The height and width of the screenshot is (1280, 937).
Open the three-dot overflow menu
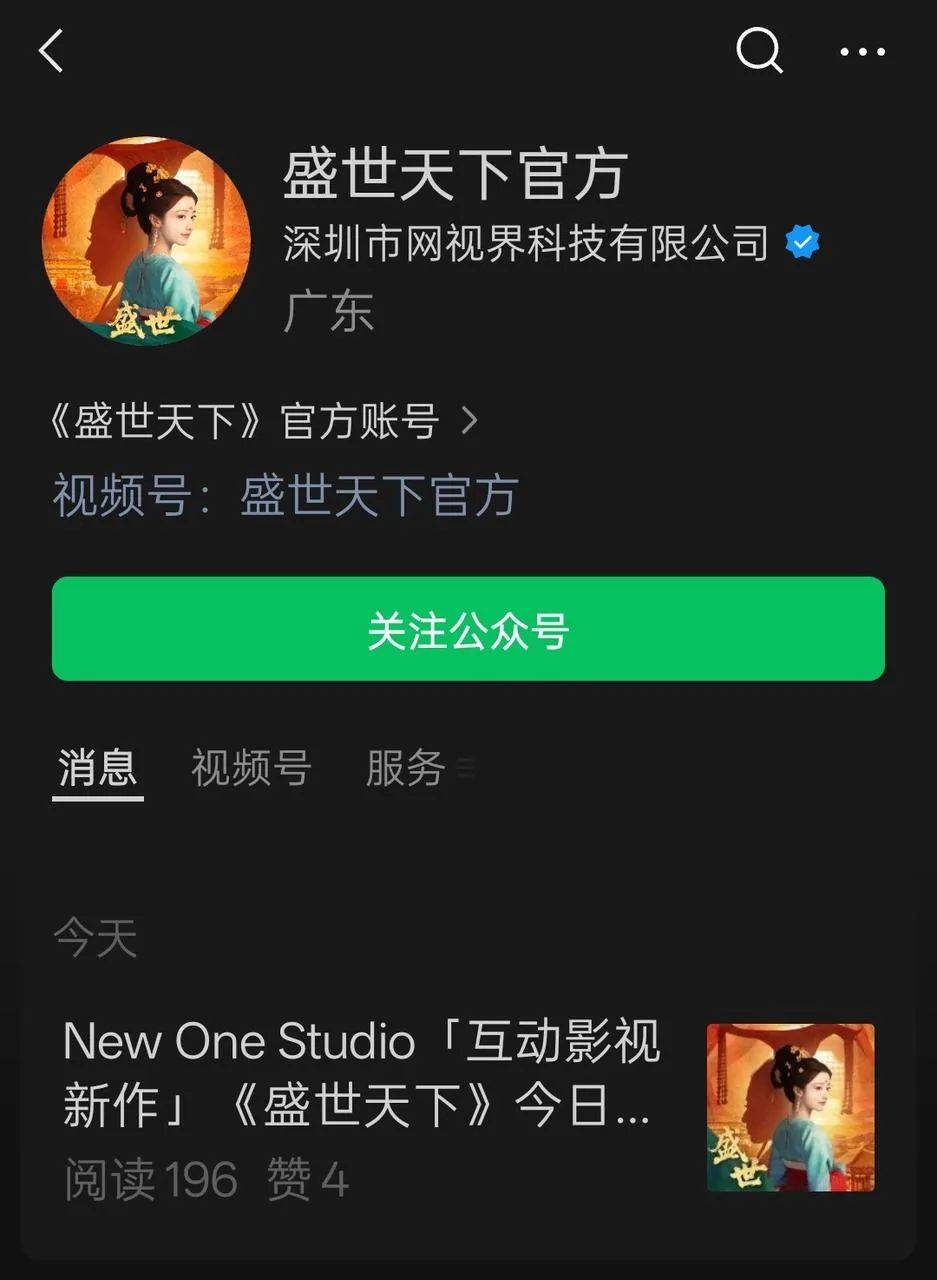[x=862, y=51]
